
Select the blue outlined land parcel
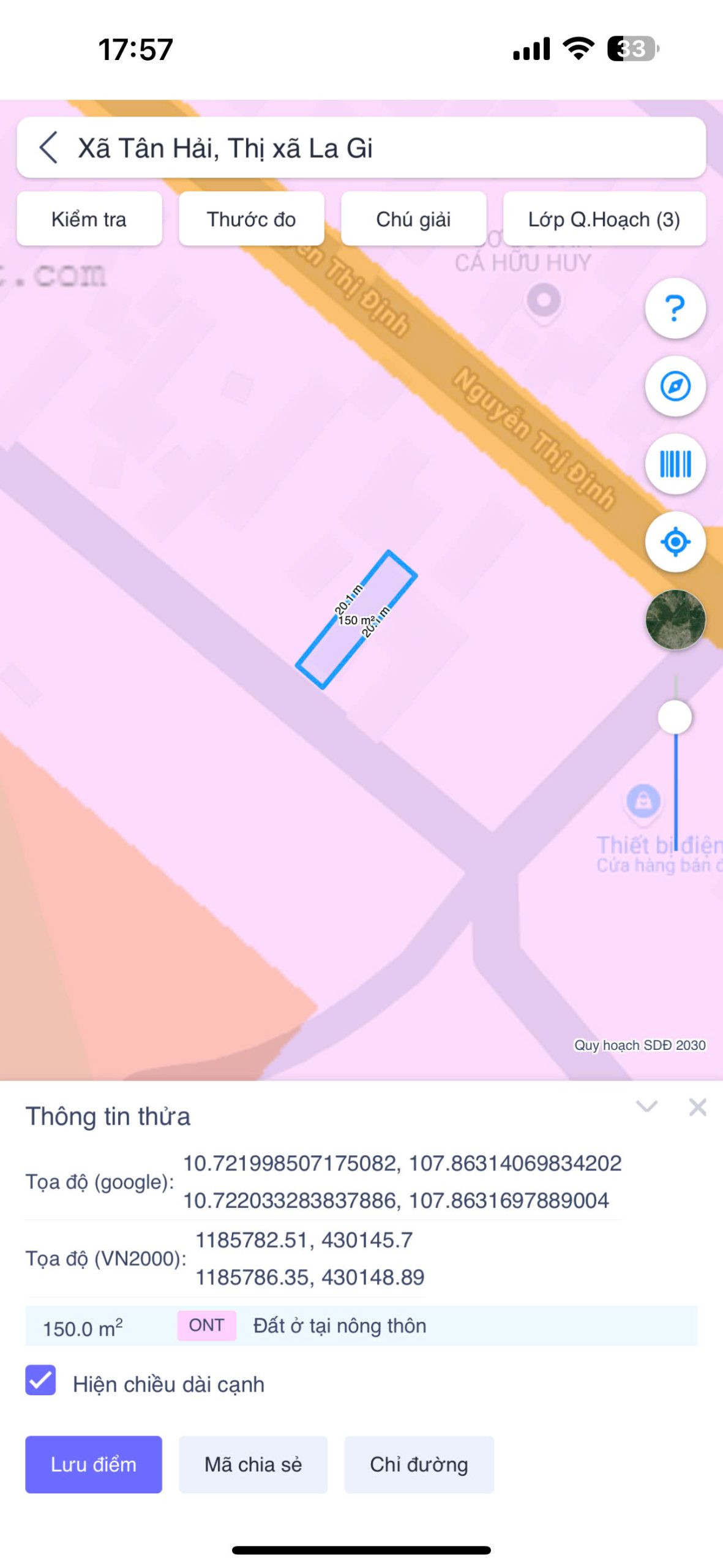tap(356, 620)
